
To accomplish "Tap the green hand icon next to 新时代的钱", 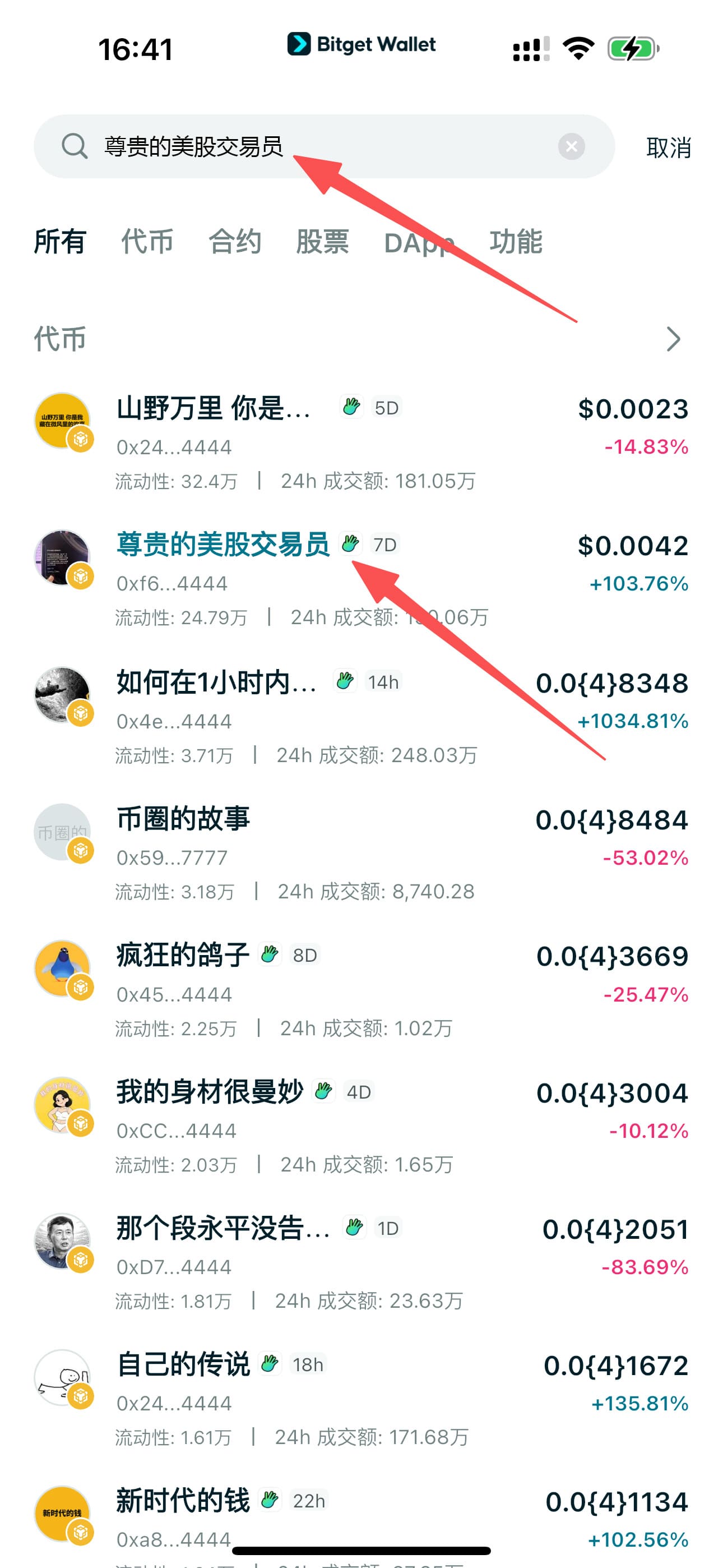I will [270, 1501].
